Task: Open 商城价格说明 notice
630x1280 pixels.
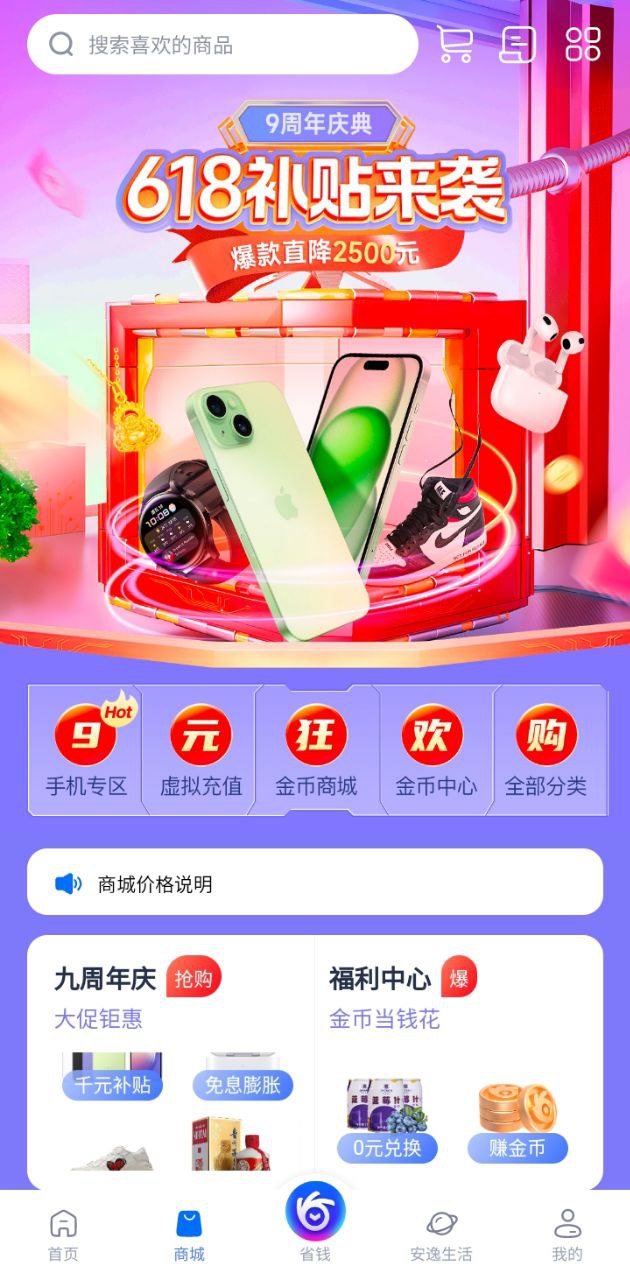Action: [315, 883]
